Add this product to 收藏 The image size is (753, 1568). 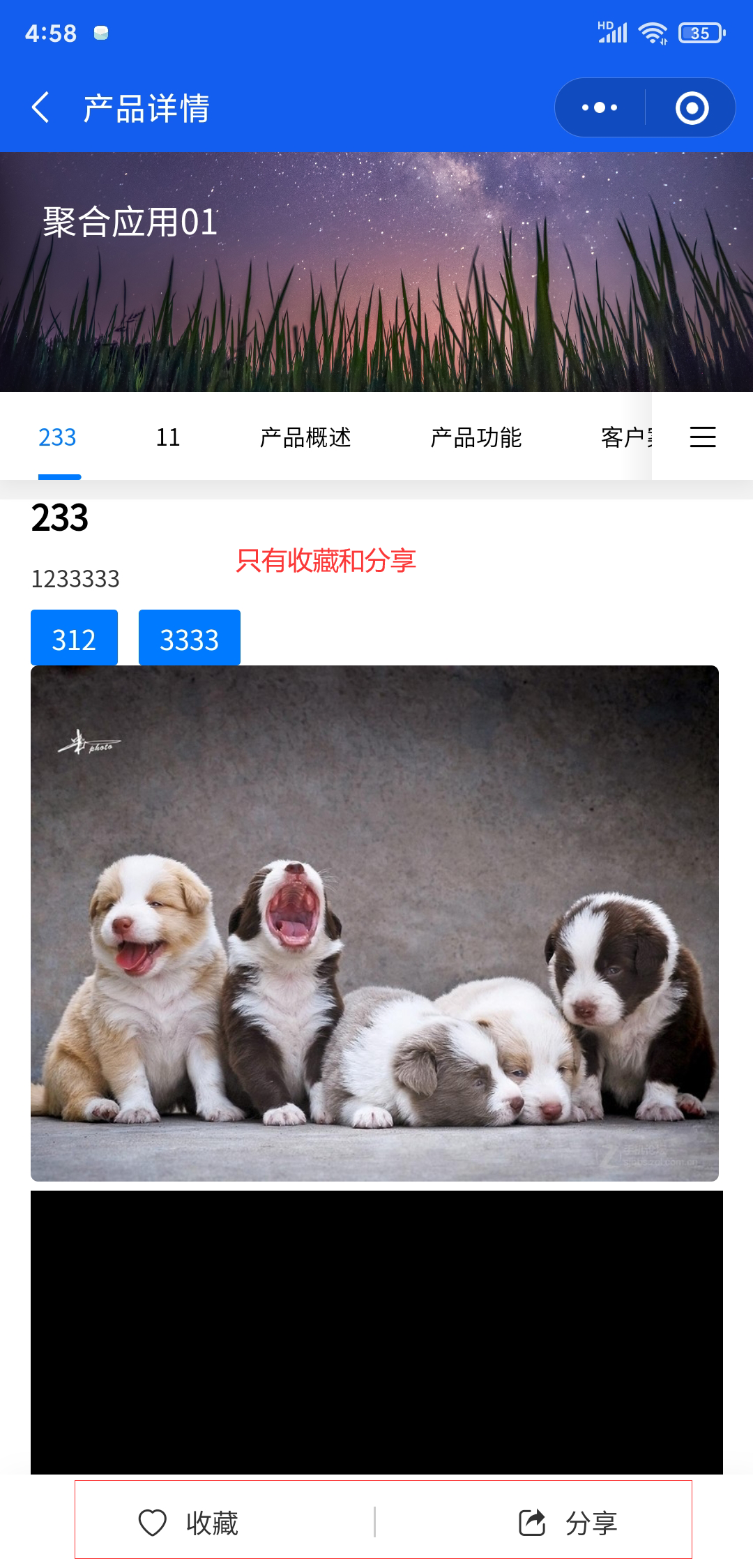[x=190, y=1523]
